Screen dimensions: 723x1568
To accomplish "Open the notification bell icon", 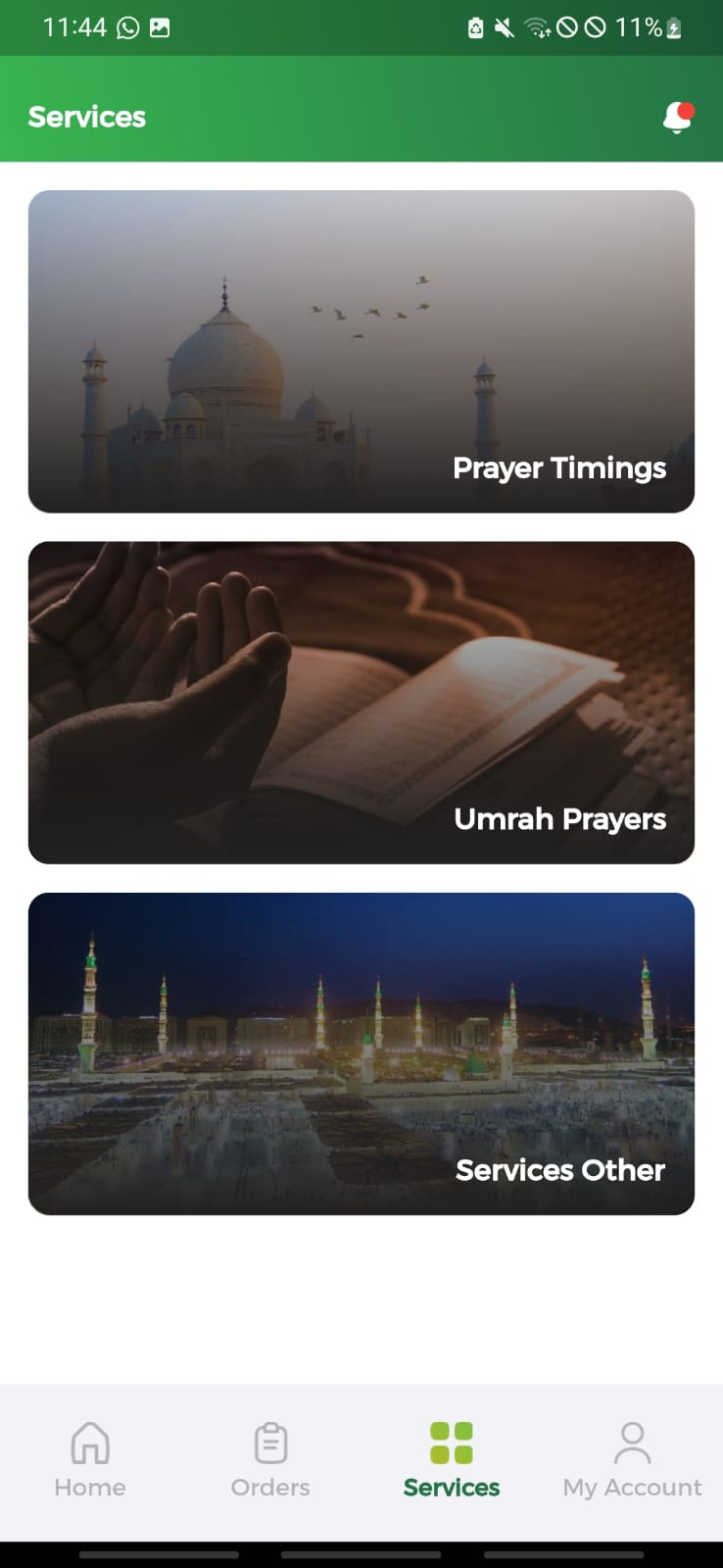I will [678, 117].
